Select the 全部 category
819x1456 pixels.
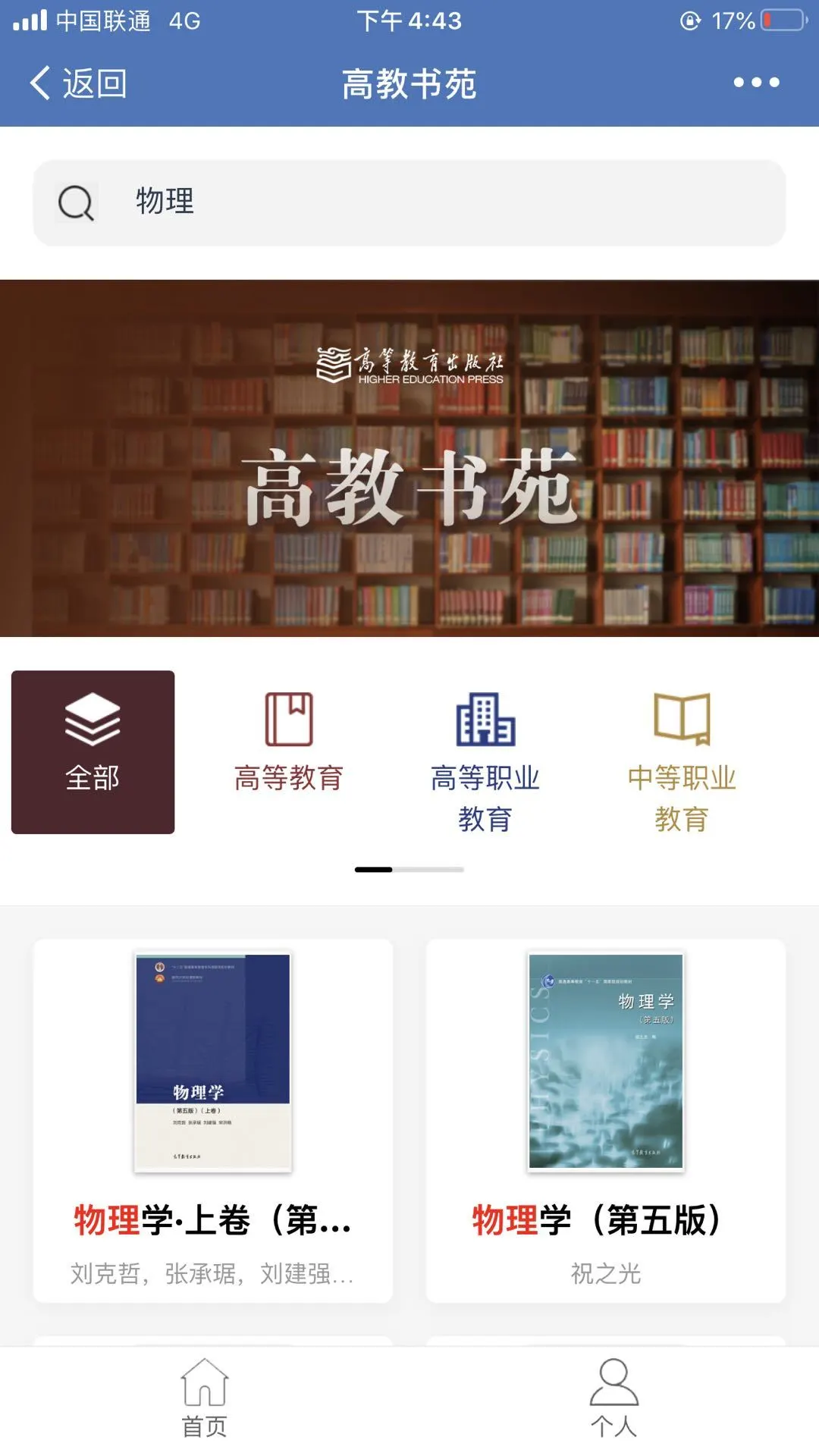click(x=93, y=752)
